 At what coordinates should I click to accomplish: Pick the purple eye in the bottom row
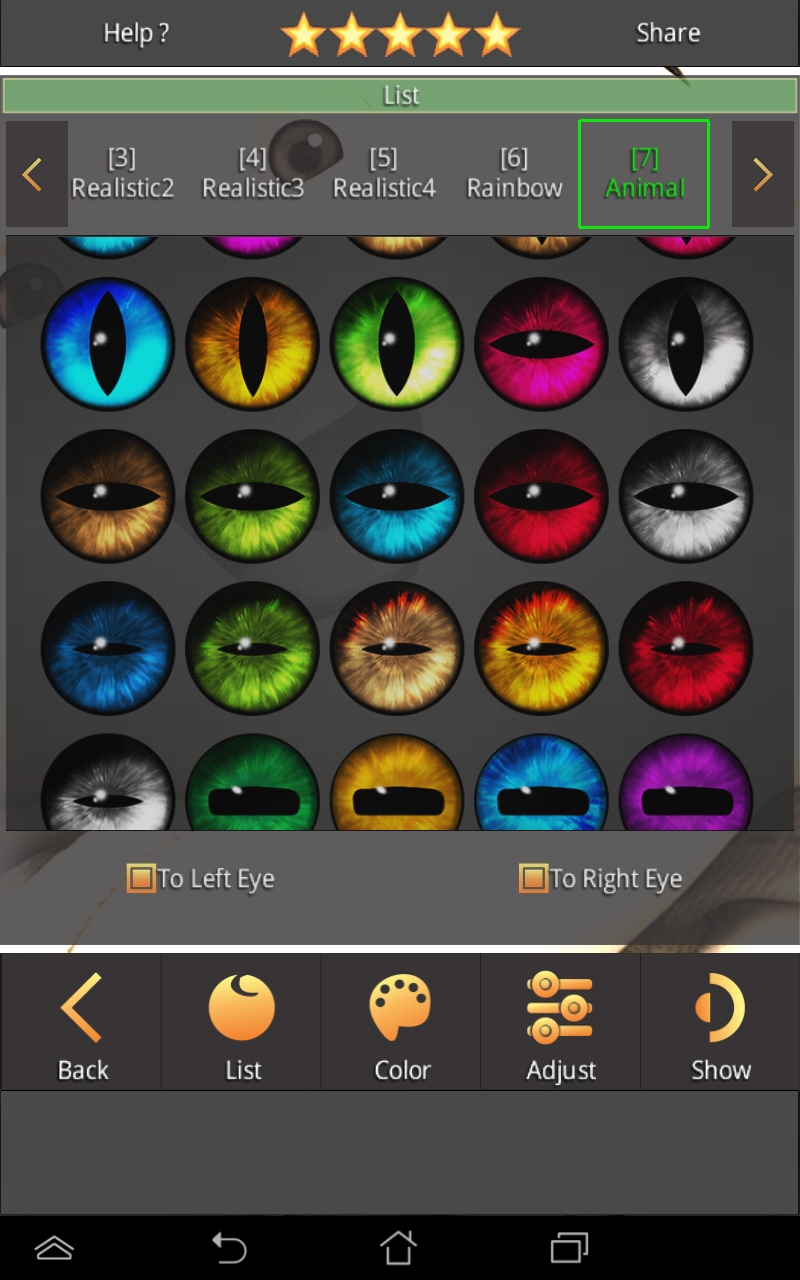tap(686, 790)
